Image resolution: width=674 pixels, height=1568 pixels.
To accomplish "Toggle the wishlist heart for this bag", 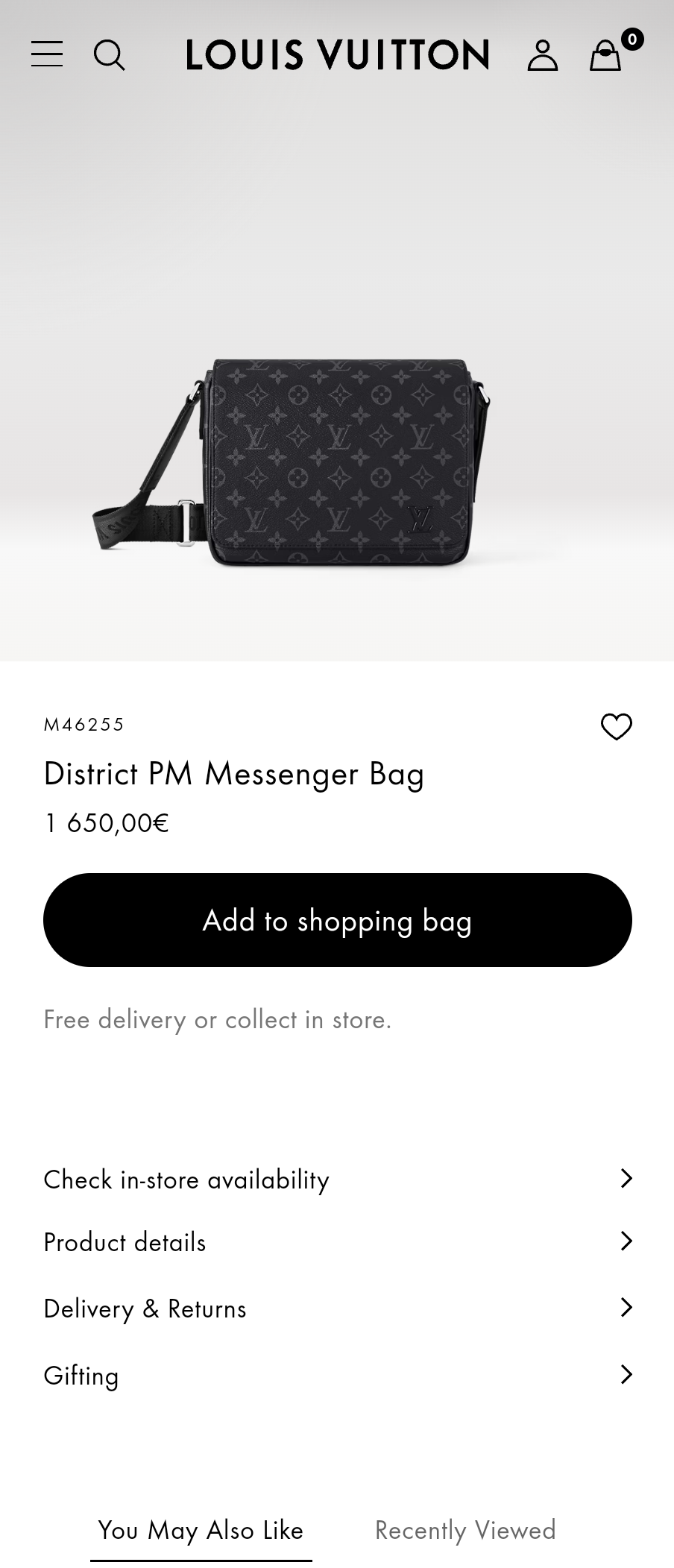I will (617, 727).
